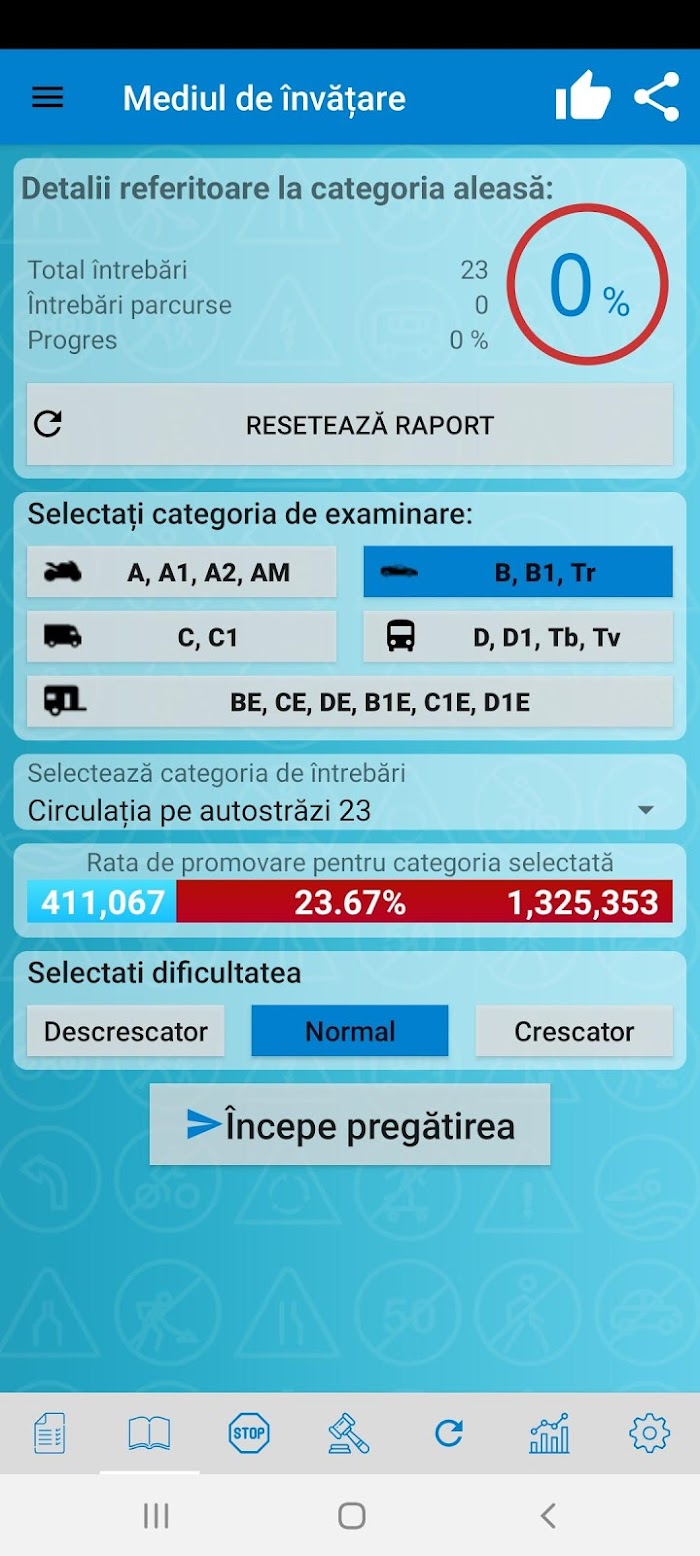
Task: Open the STOP sign tab
Action: [x=249, y=1434]
